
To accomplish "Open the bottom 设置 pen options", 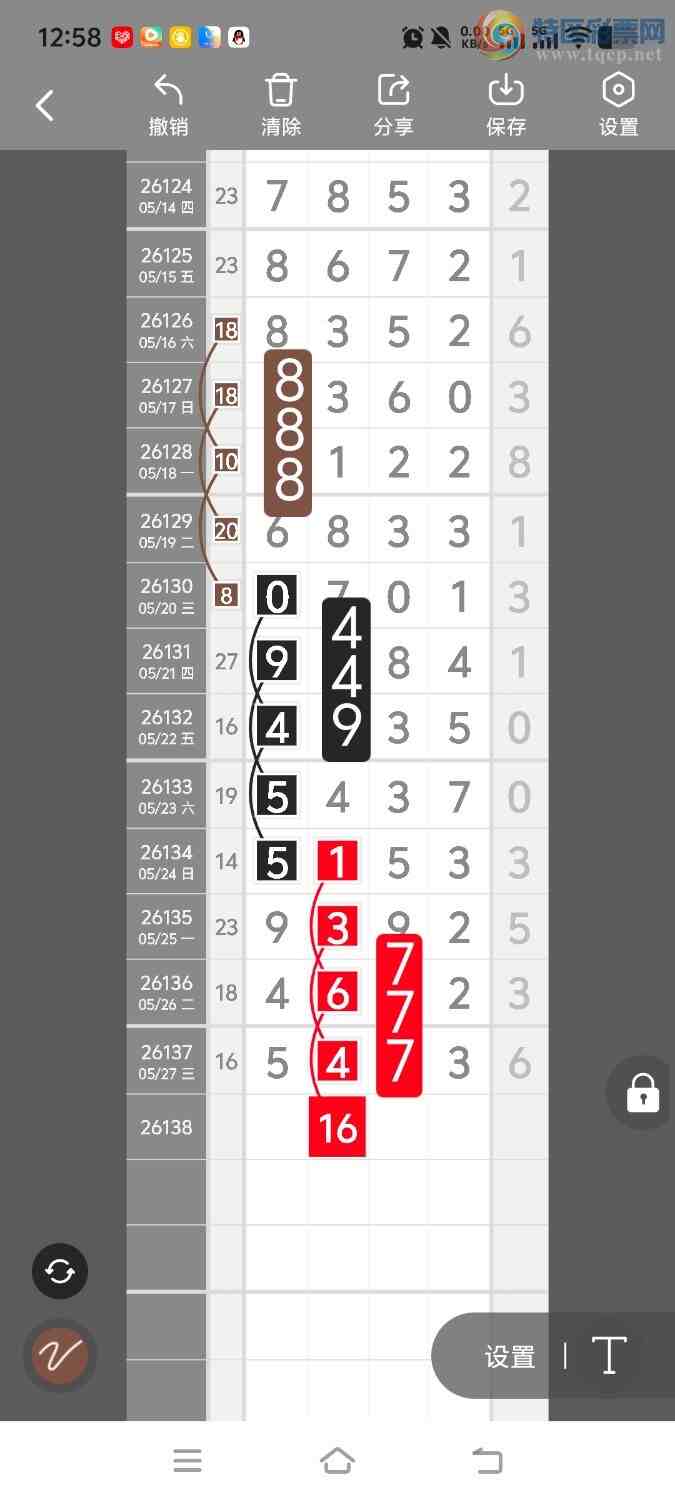I will [510, 1357].
